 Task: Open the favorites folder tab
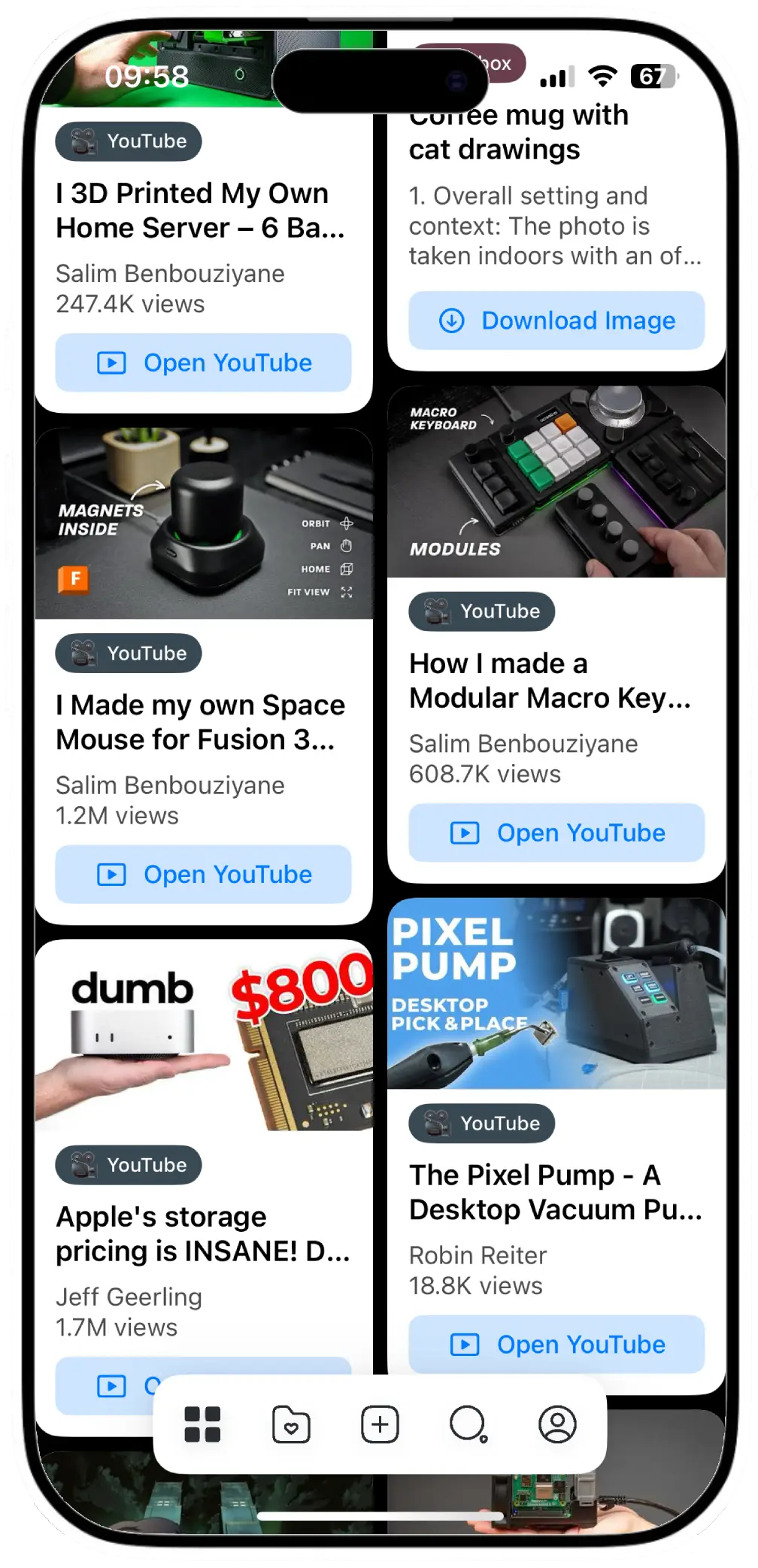[291, 1424]
